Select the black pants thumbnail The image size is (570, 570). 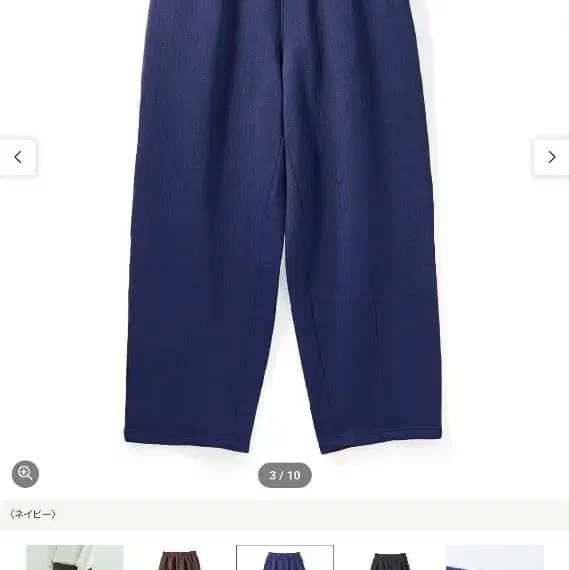pyautogui.click(x=390, y=557)
